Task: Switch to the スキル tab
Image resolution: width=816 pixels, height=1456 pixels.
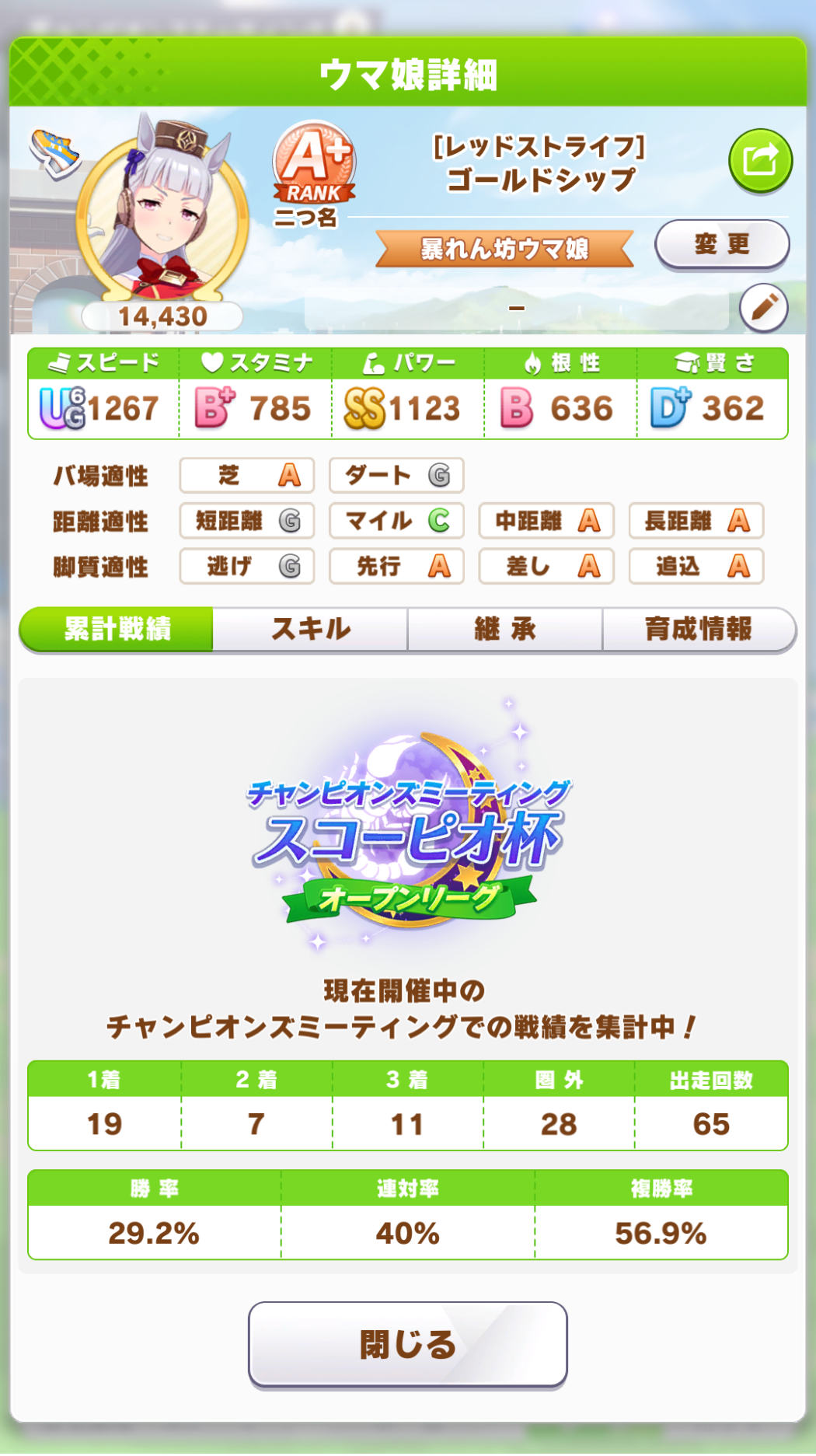Action: [310, 629]
